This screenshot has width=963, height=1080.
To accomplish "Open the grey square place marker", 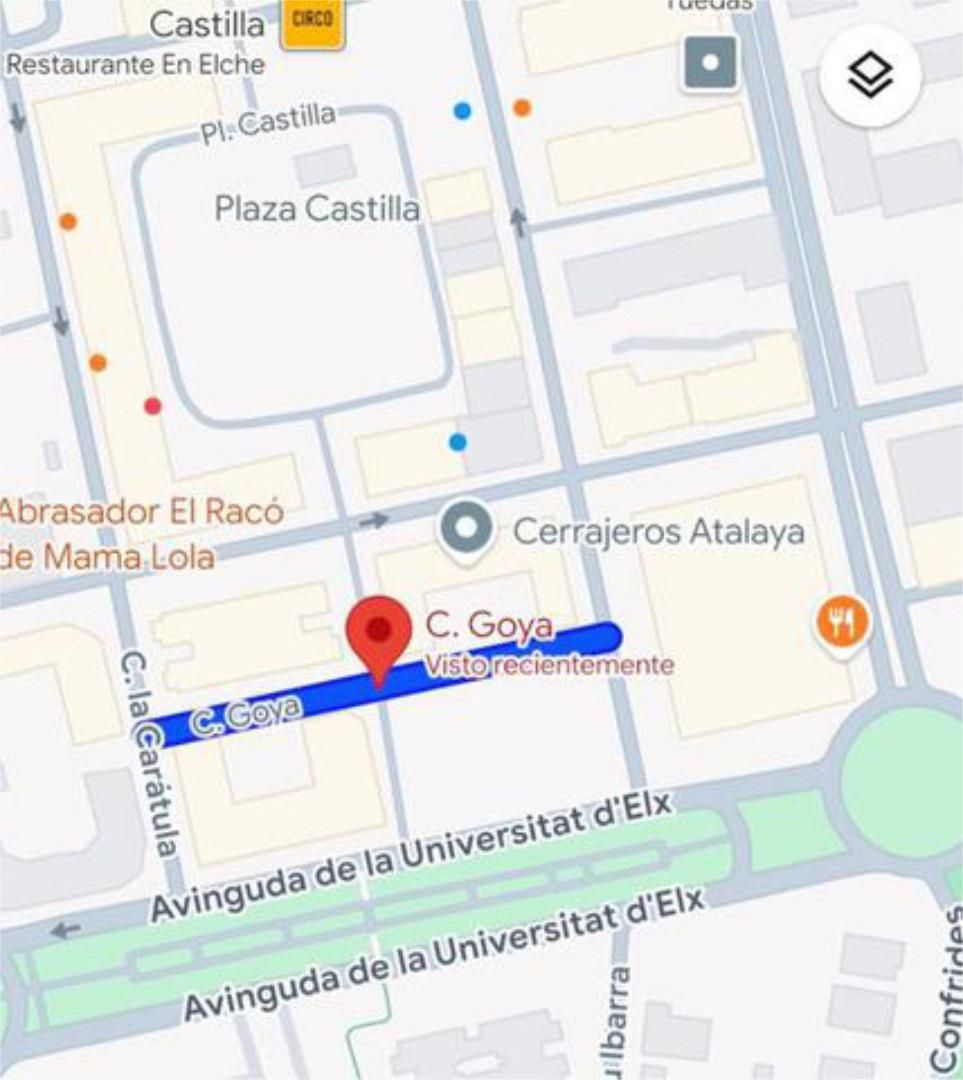I will point(711,62).
